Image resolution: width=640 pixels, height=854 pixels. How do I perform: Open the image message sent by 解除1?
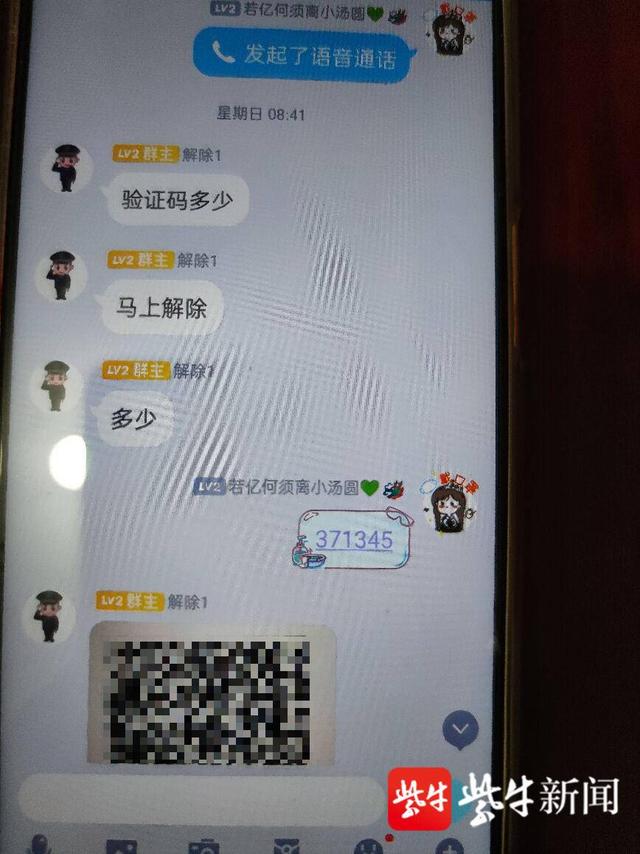pos(211,694)
